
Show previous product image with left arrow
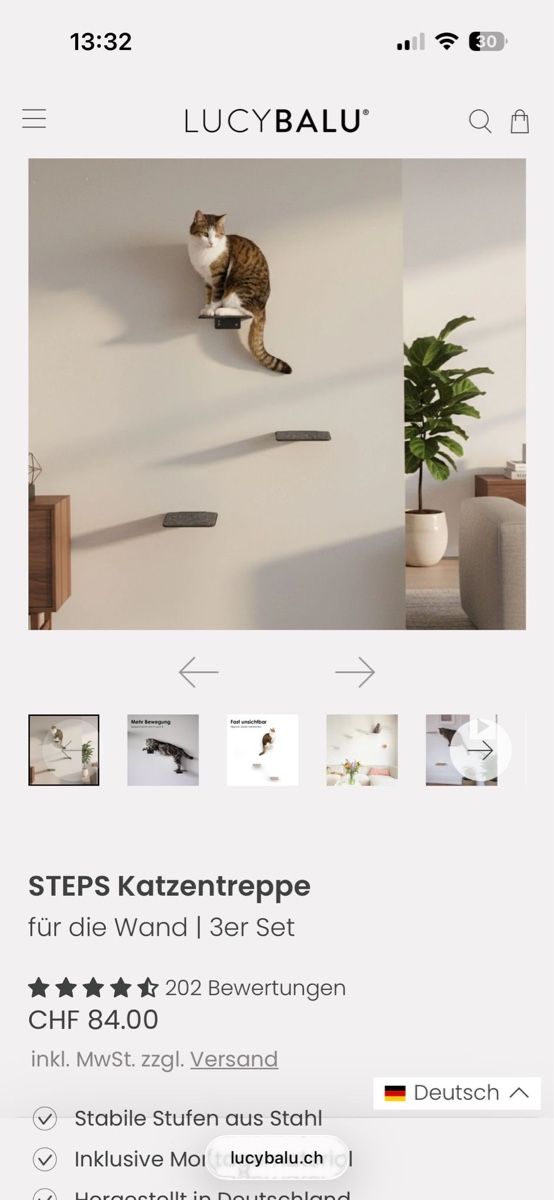(198, 672)
